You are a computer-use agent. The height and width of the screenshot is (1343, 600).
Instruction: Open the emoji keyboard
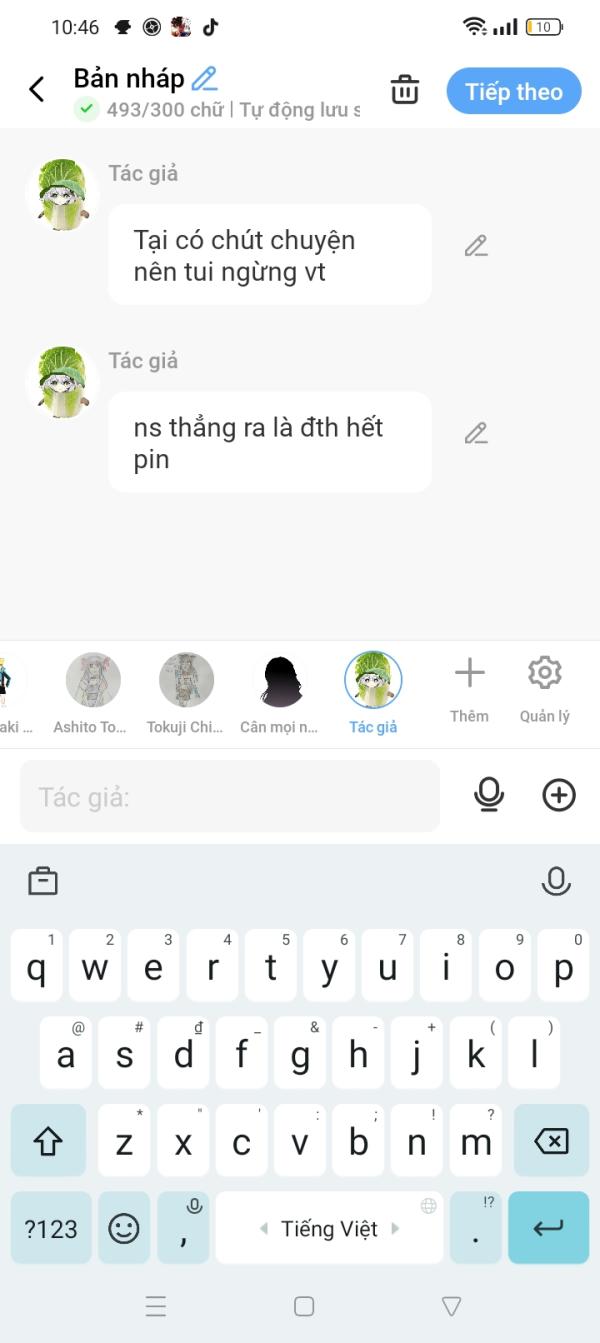pos(124,1228)
